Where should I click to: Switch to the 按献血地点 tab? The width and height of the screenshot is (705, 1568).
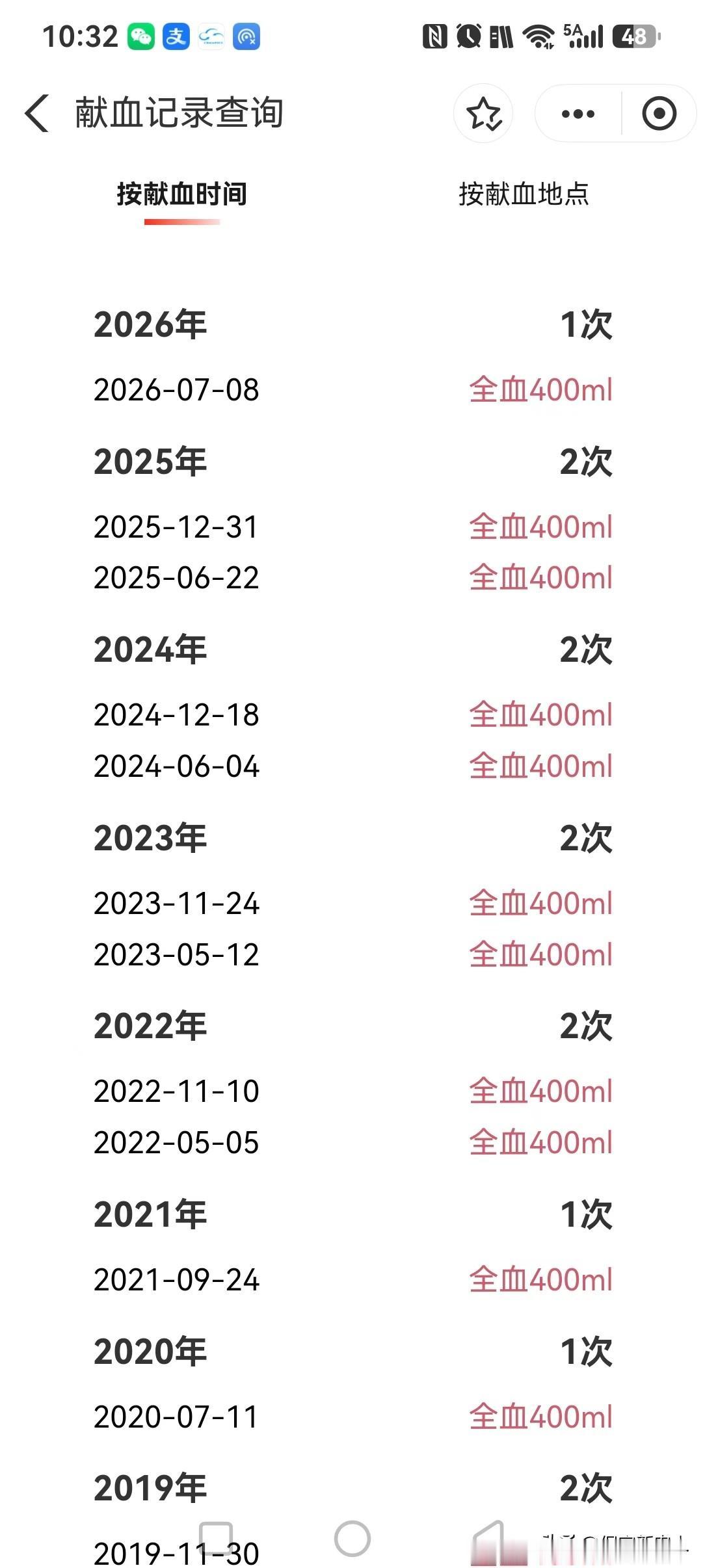524,194
